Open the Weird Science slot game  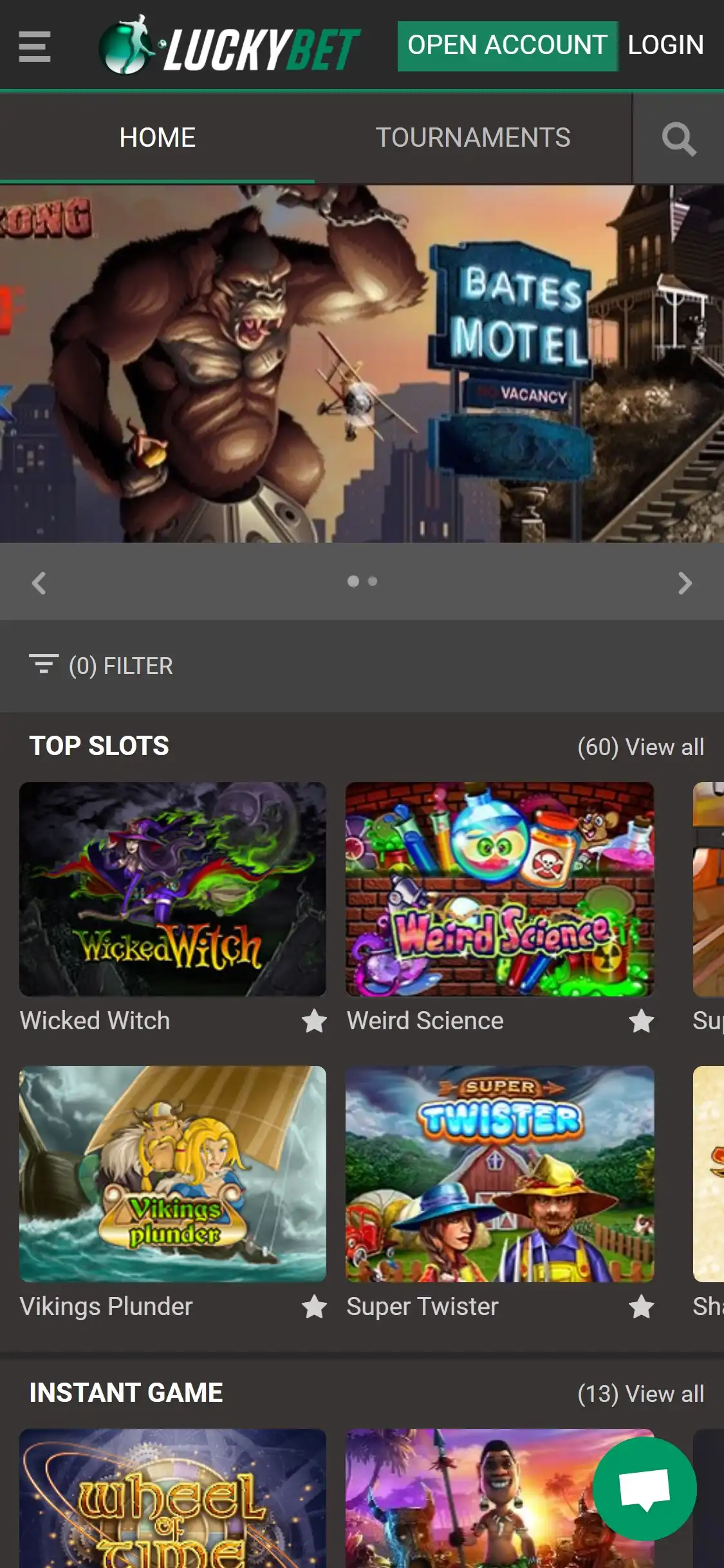click(x=499, y=889)
